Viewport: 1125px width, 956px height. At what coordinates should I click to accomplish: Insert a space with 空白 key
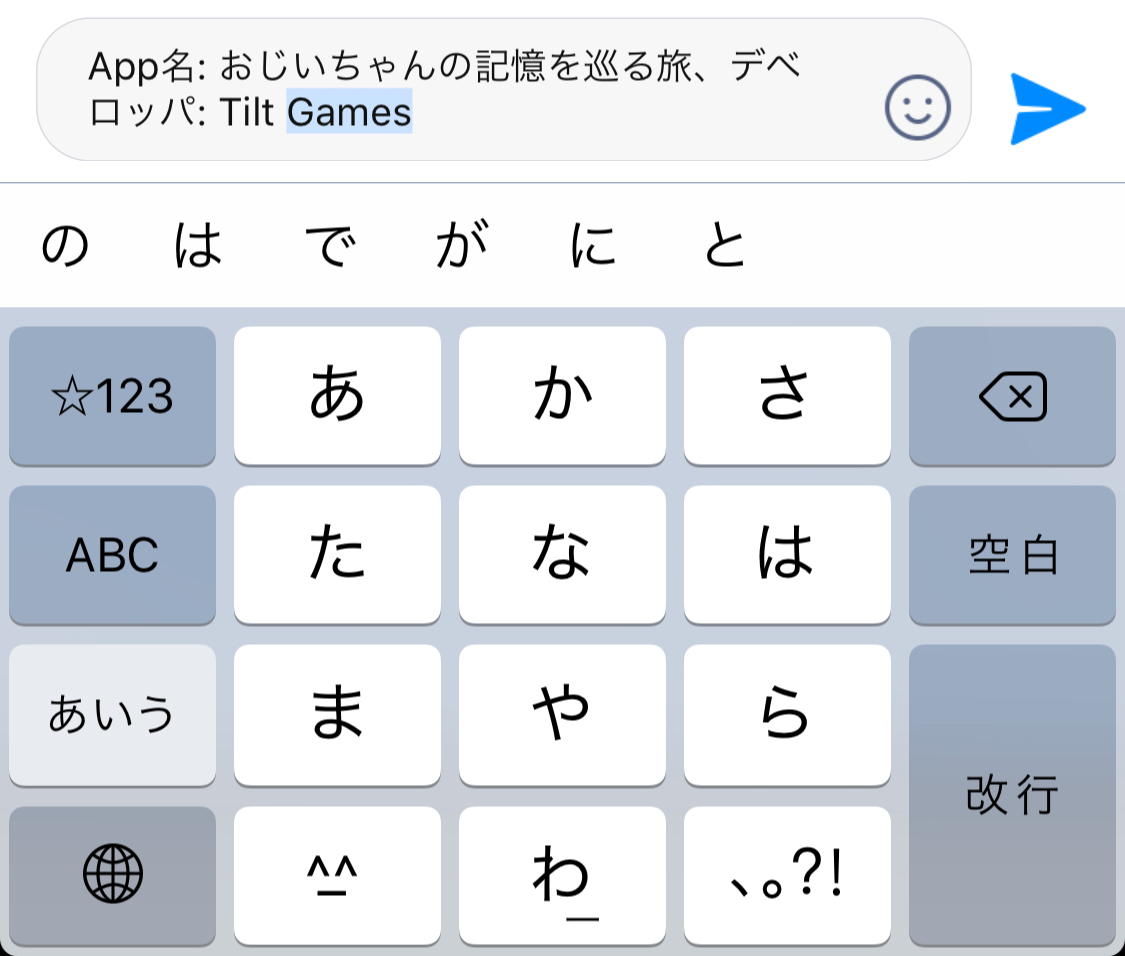(1012, 555)
